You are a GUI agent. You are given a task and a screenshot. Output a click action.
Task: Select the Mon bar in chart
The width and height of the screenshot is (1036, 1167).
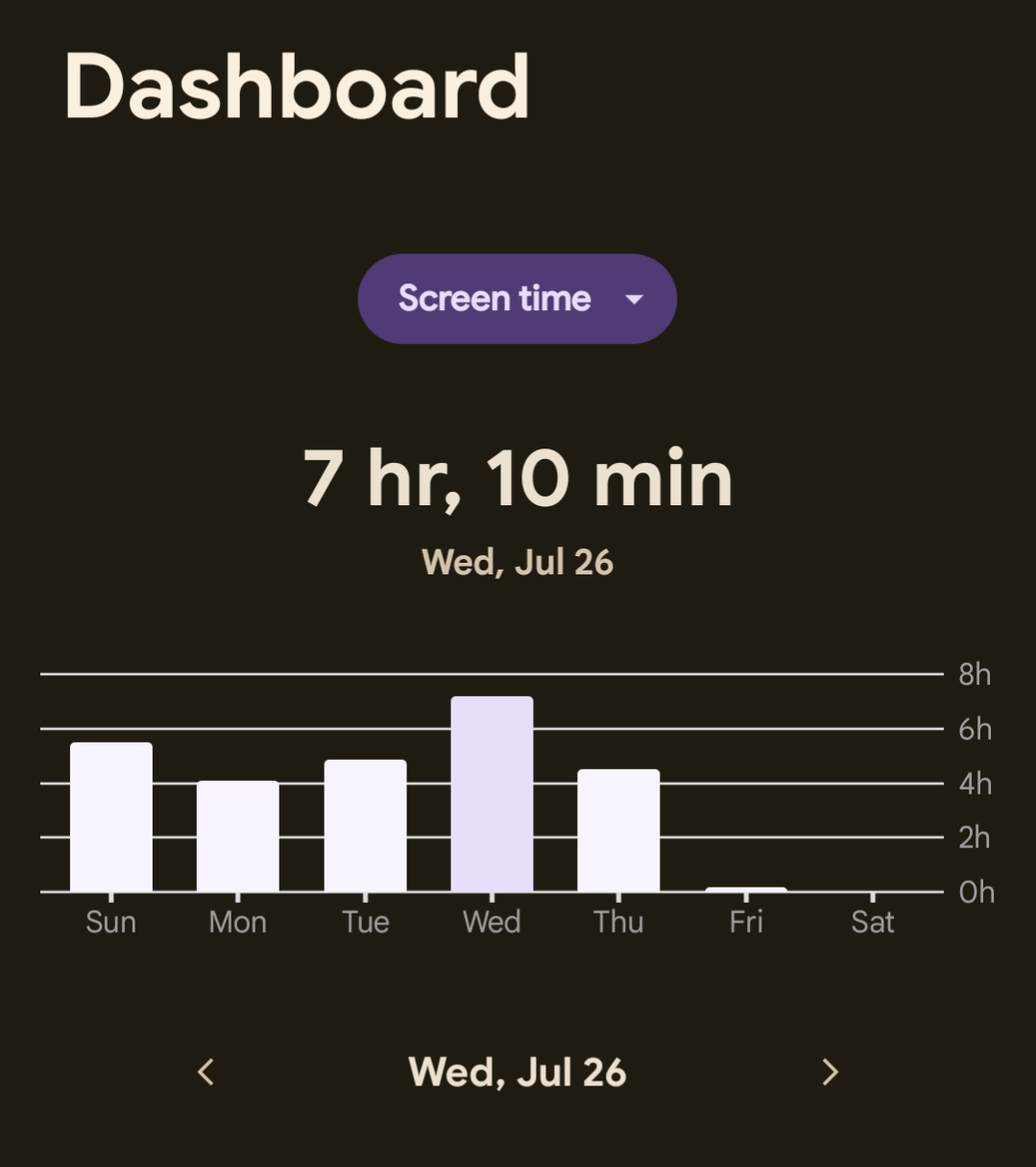click(238, 837)
